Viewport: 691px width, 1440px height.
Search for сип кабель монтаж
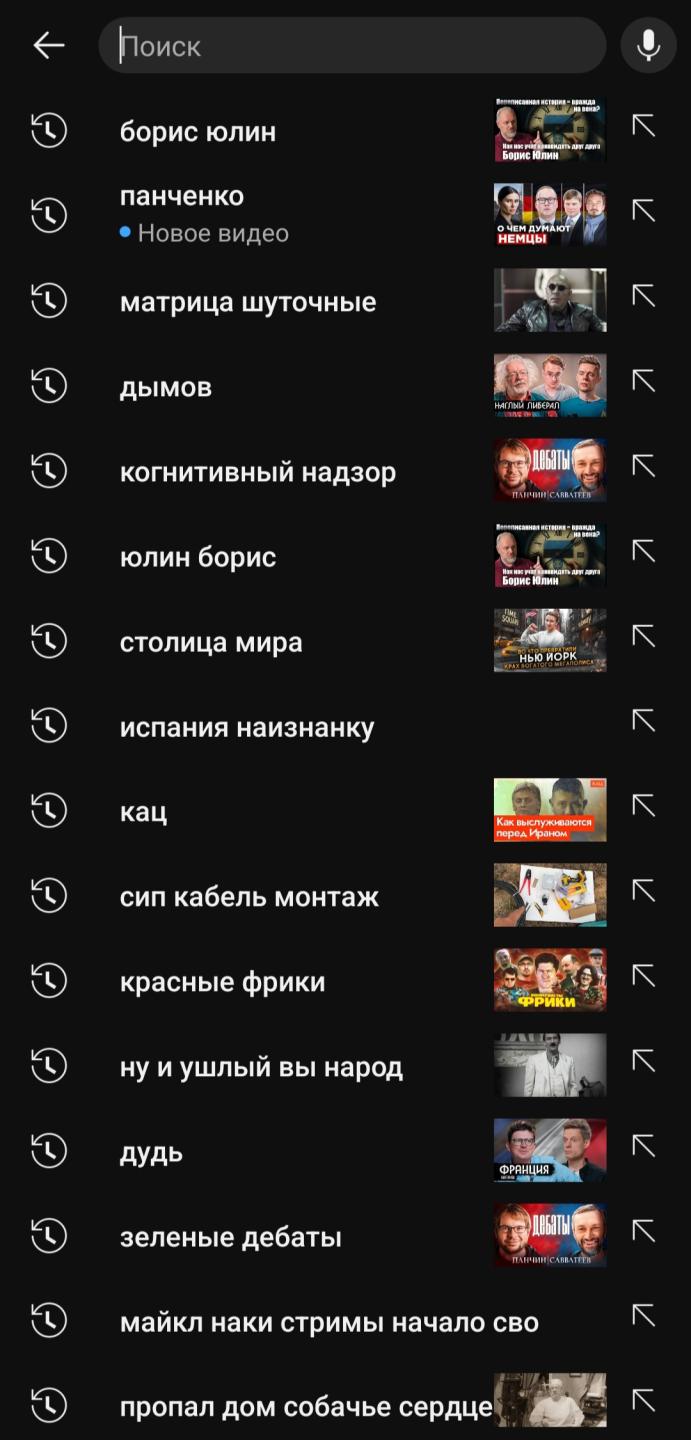coord(249,897)
